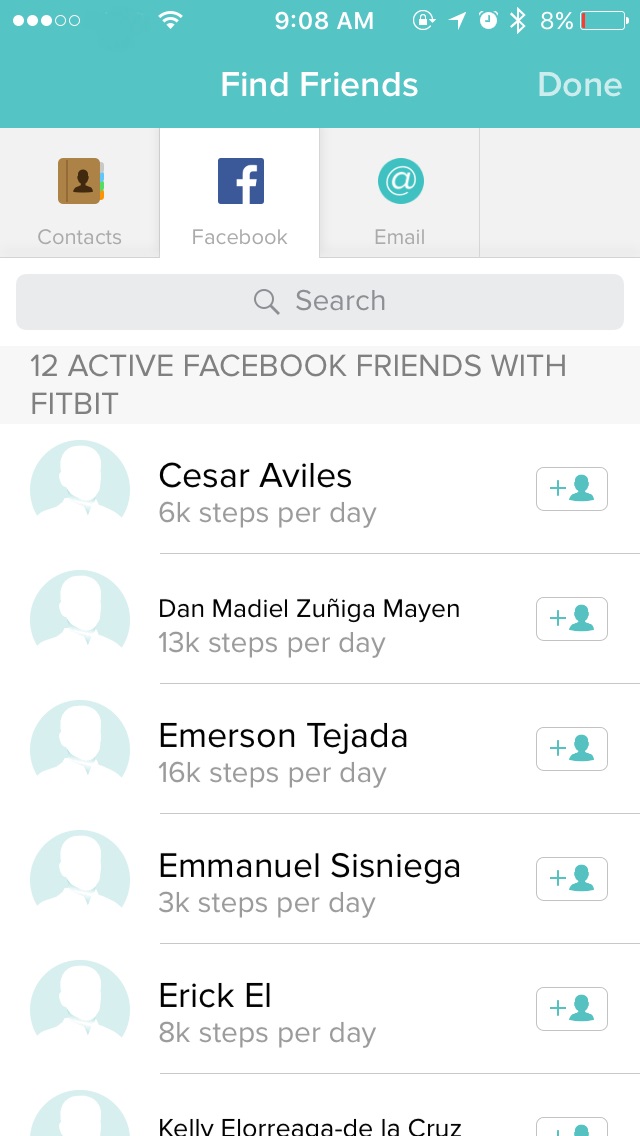640x1136 pixels.
Task: Add Dan Madiel Zuñiga Mayen as friend
Action: 572,619
